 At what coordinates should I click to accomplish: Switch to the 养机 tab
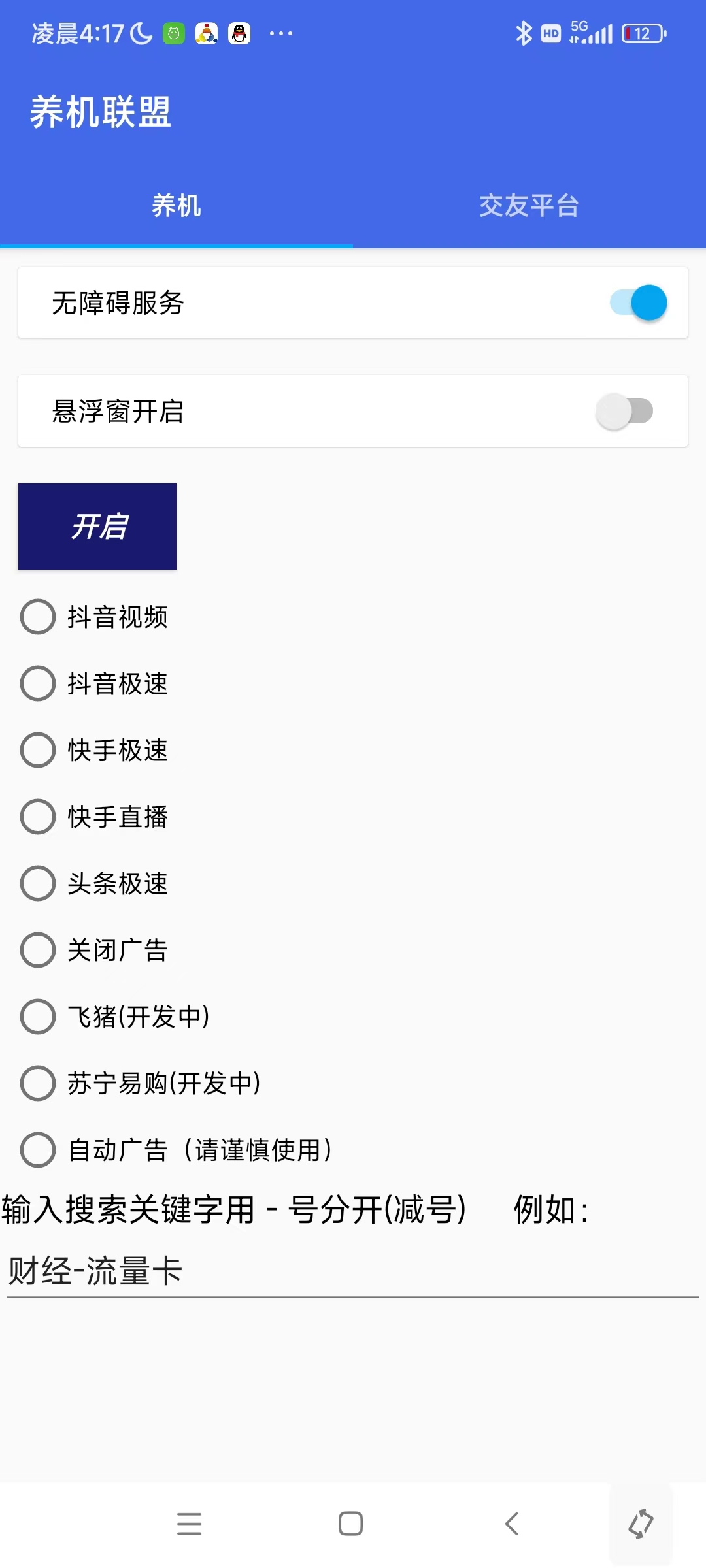tap(176, 206)
